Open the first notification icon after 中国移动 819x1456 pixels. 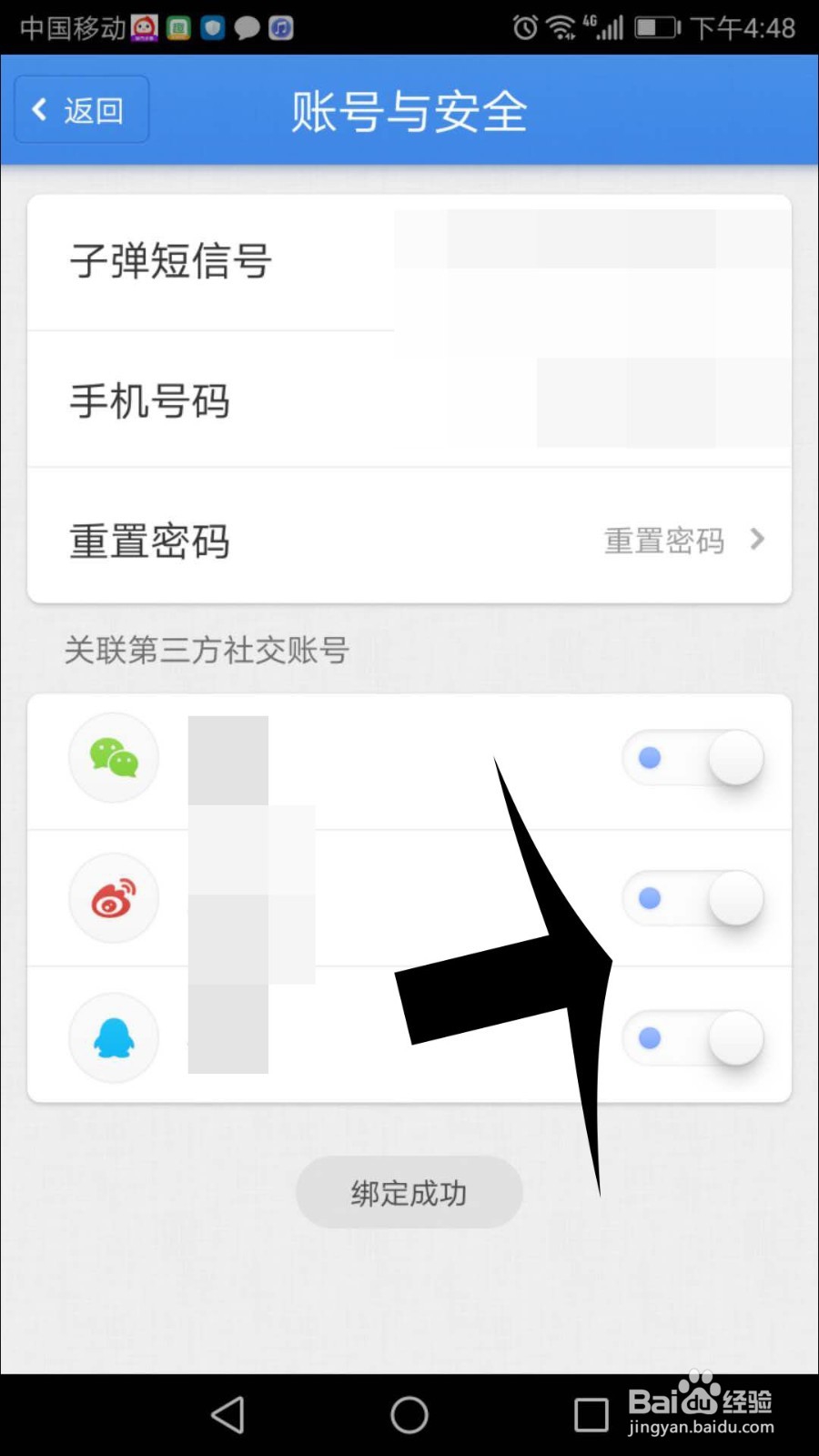(144, 27)
